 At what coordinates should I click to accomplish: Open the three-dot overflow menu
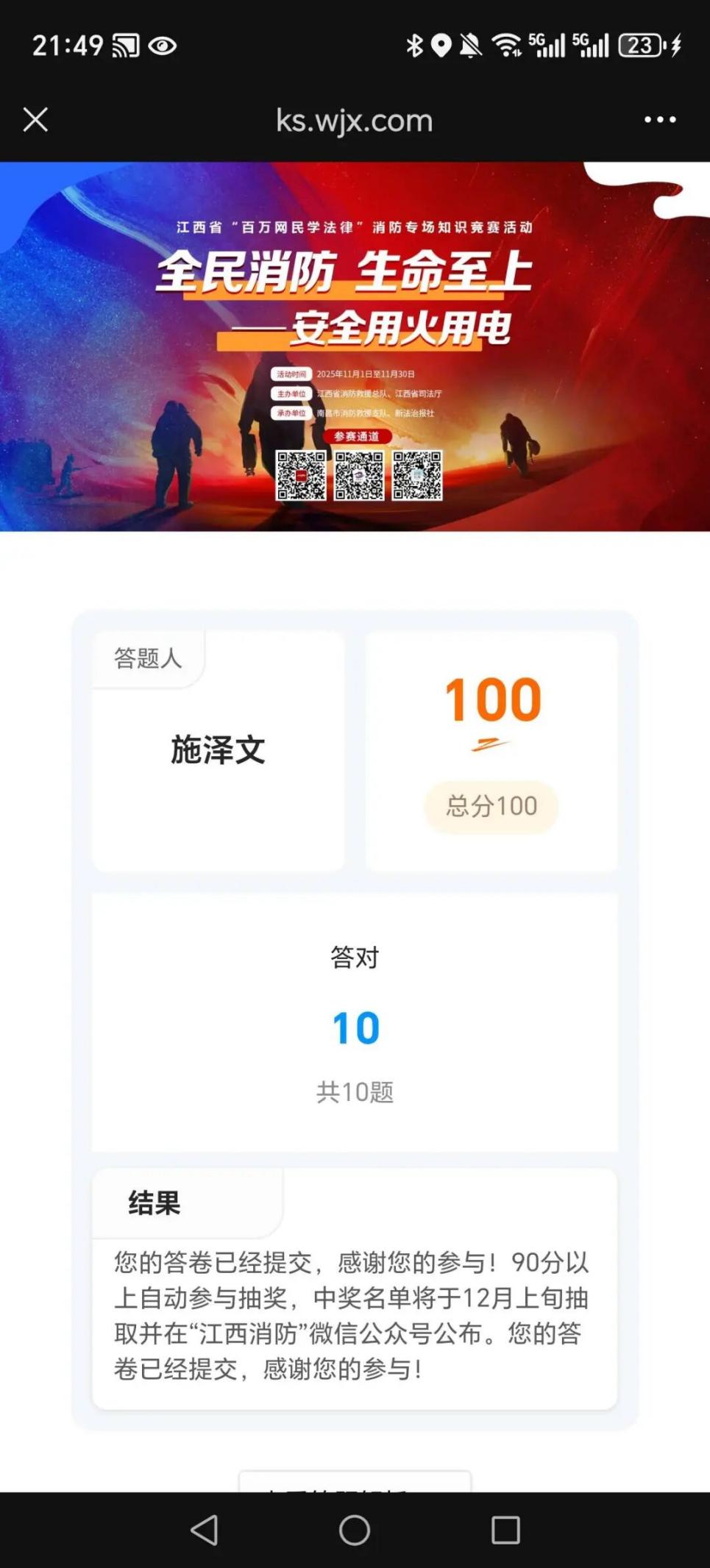click(x=659, y=119)
